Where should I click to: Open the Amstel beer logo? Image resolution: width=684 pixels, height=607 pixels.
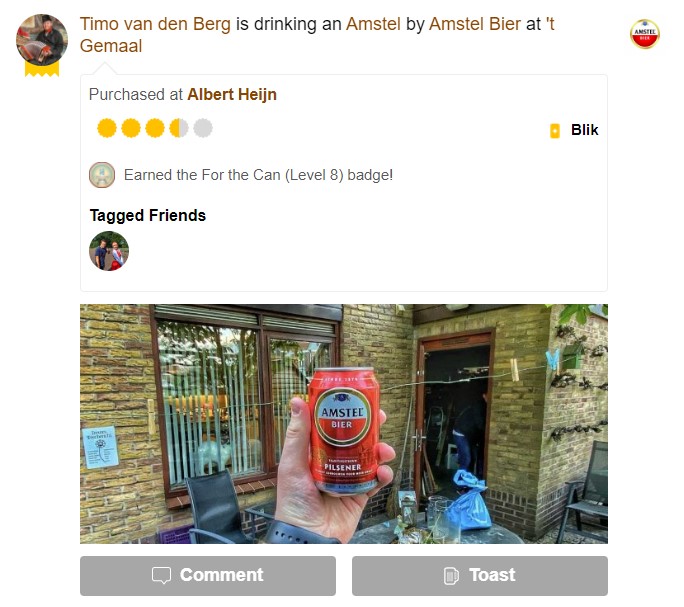(644, 34)
